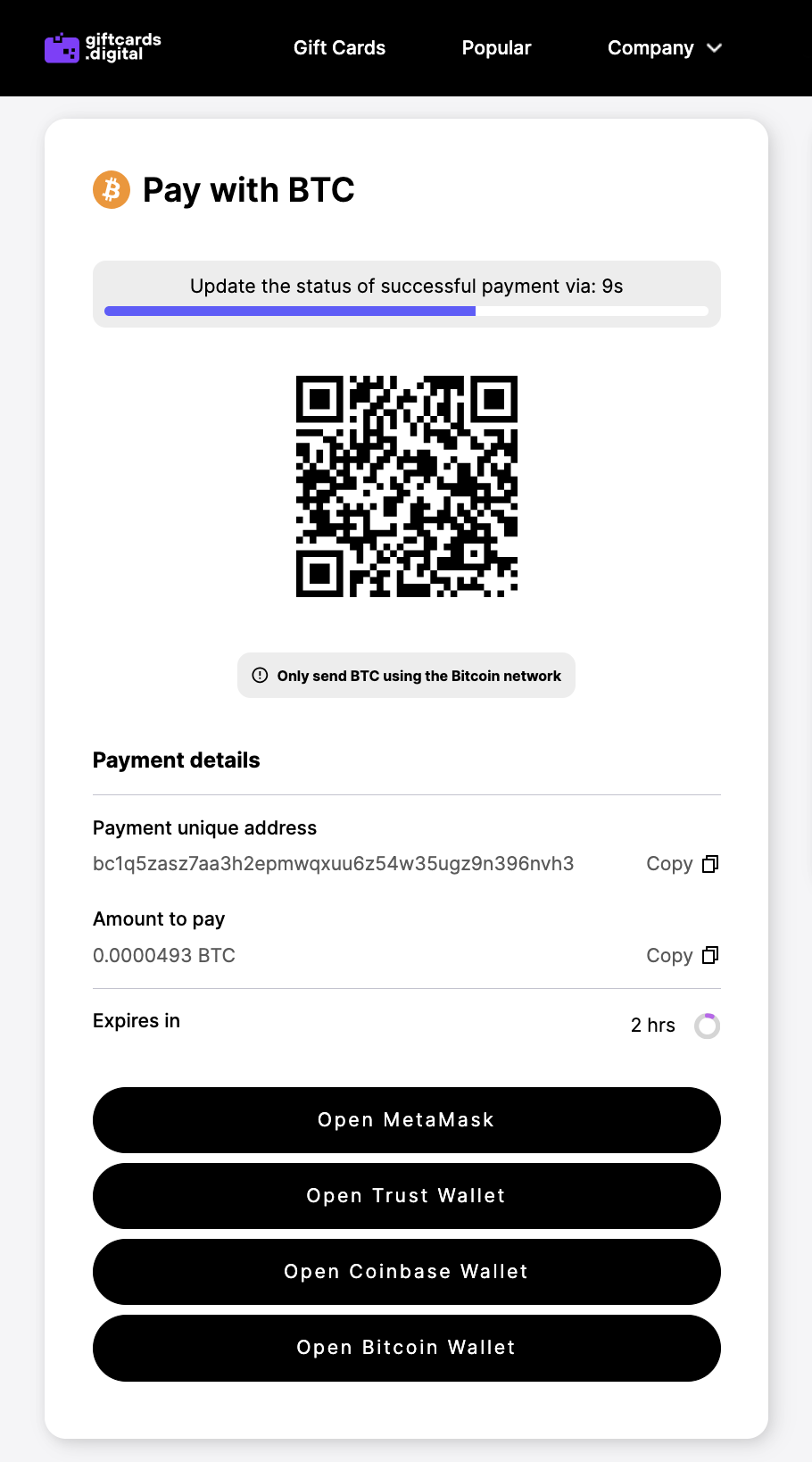
Task: Open the Gift Cards page
Action: [339, 48]
